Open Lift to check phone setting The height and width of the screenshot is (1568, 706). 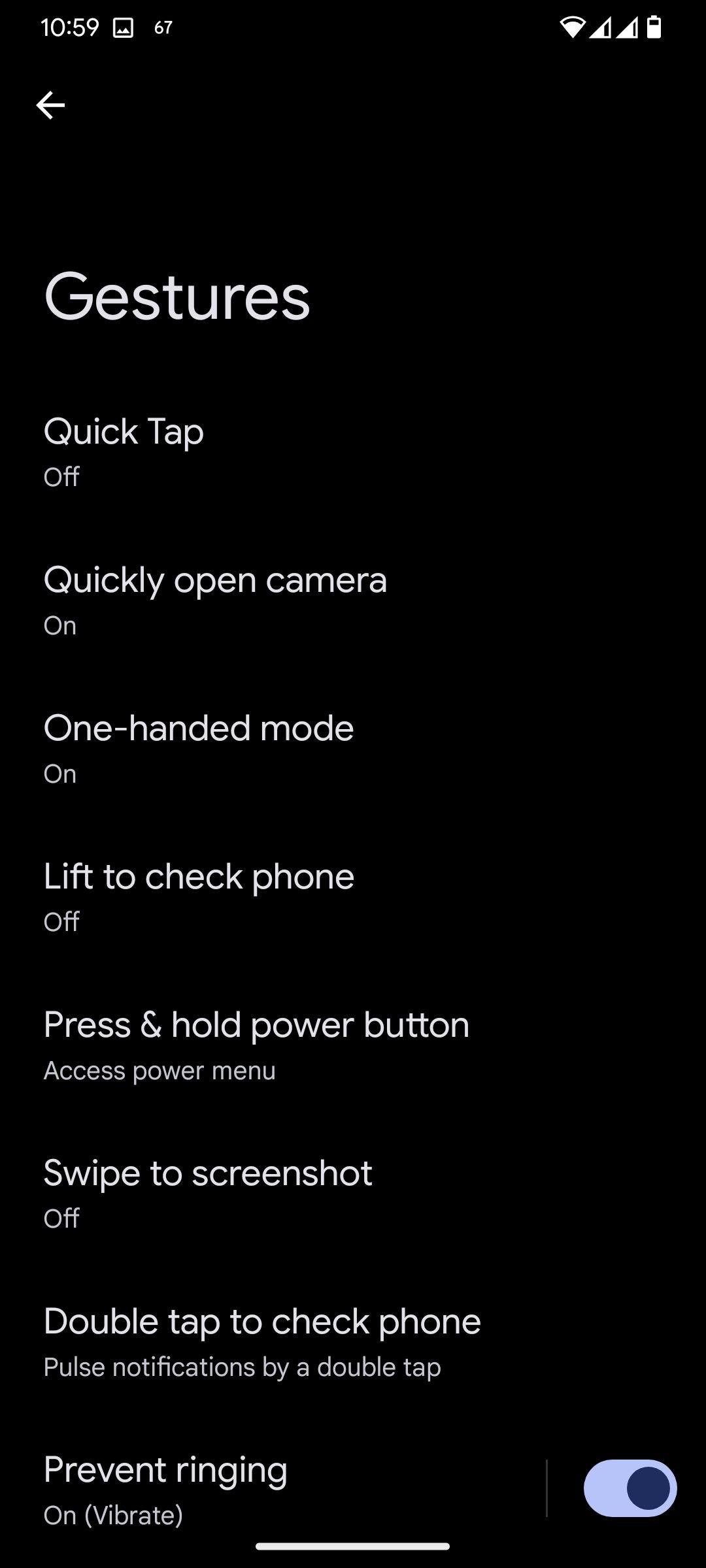coord(353,896)
